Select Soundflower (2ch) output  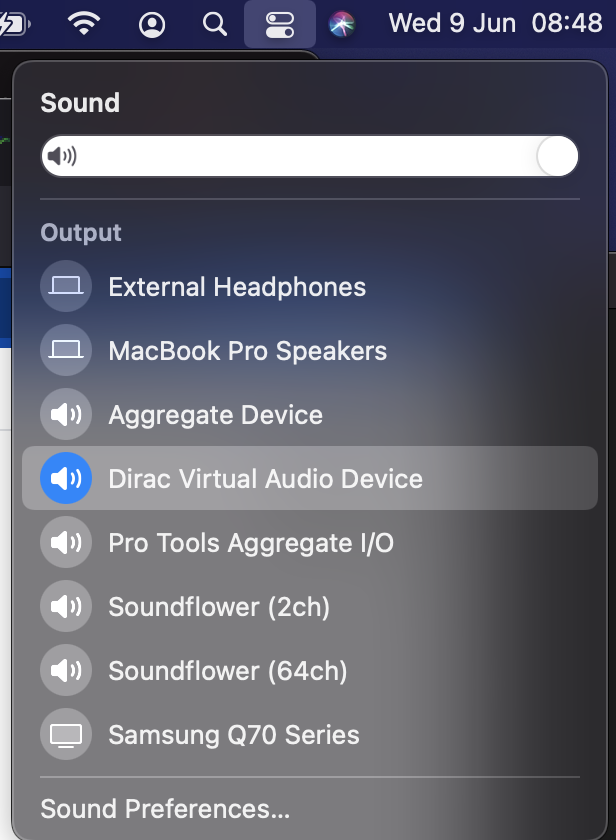point(219,607)
